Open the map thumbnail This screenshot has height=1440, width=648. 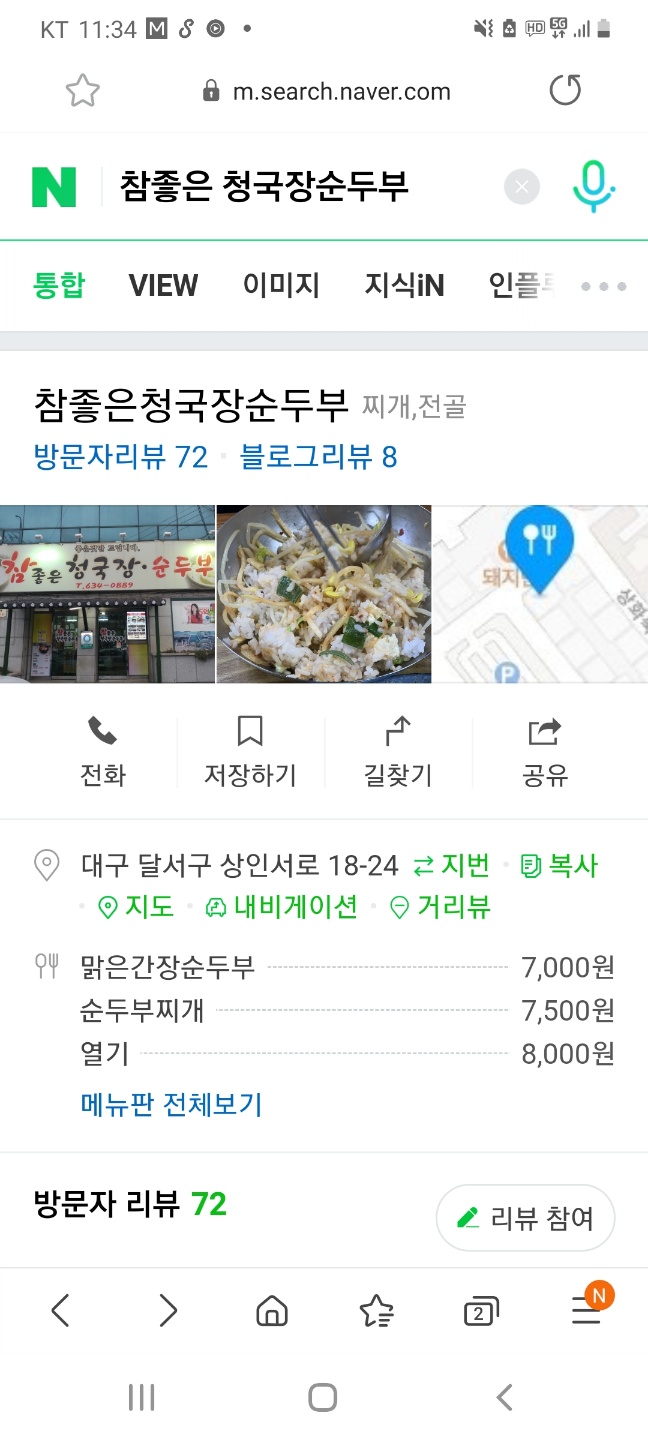tap(540, 594)
